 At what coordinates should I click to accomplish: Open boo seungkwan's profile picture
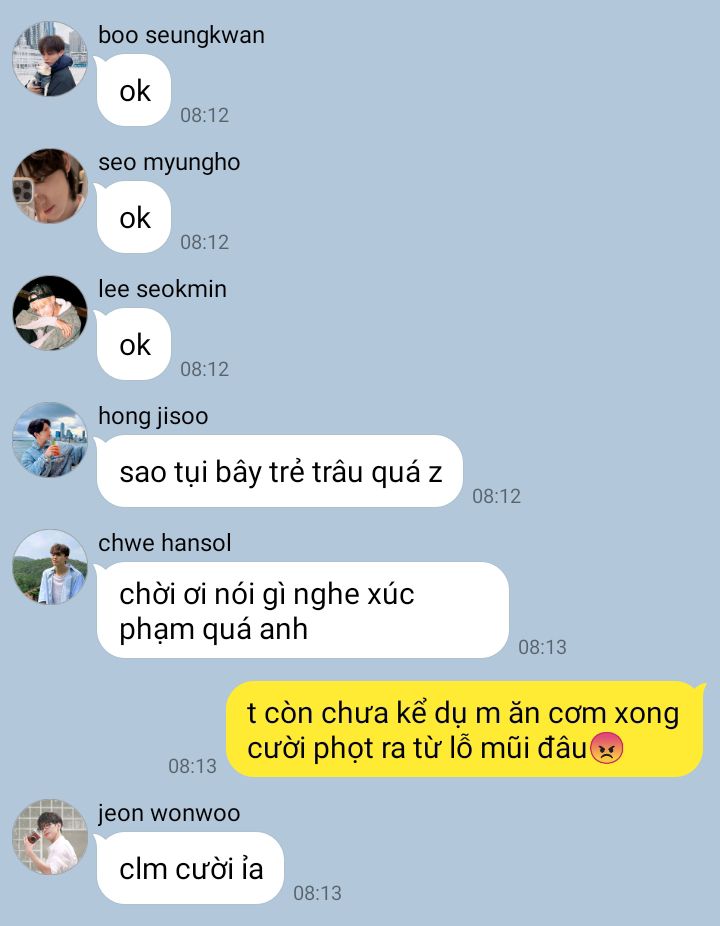tap(49, 60)
